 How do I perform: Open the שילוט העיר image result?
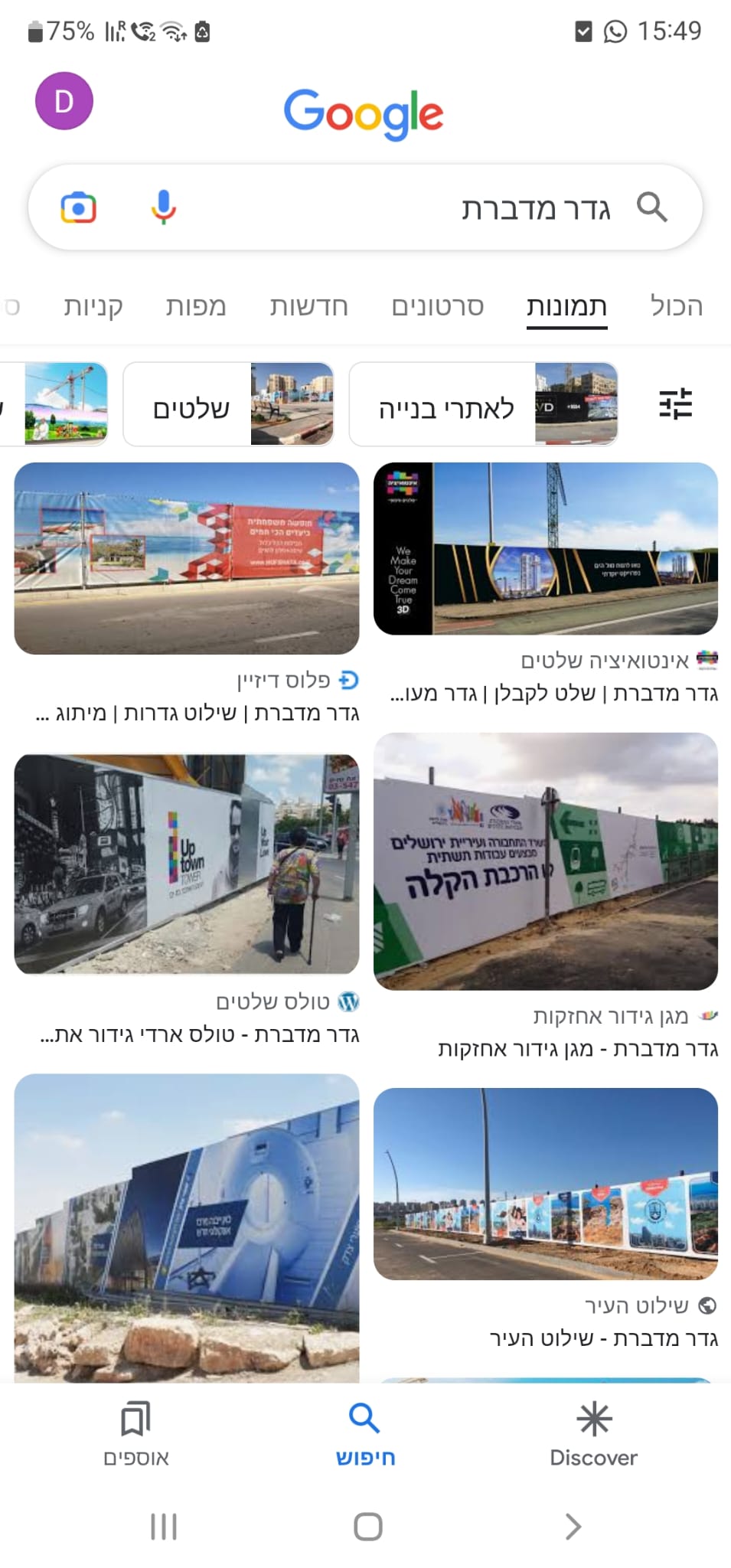(x=545, y=1183)
